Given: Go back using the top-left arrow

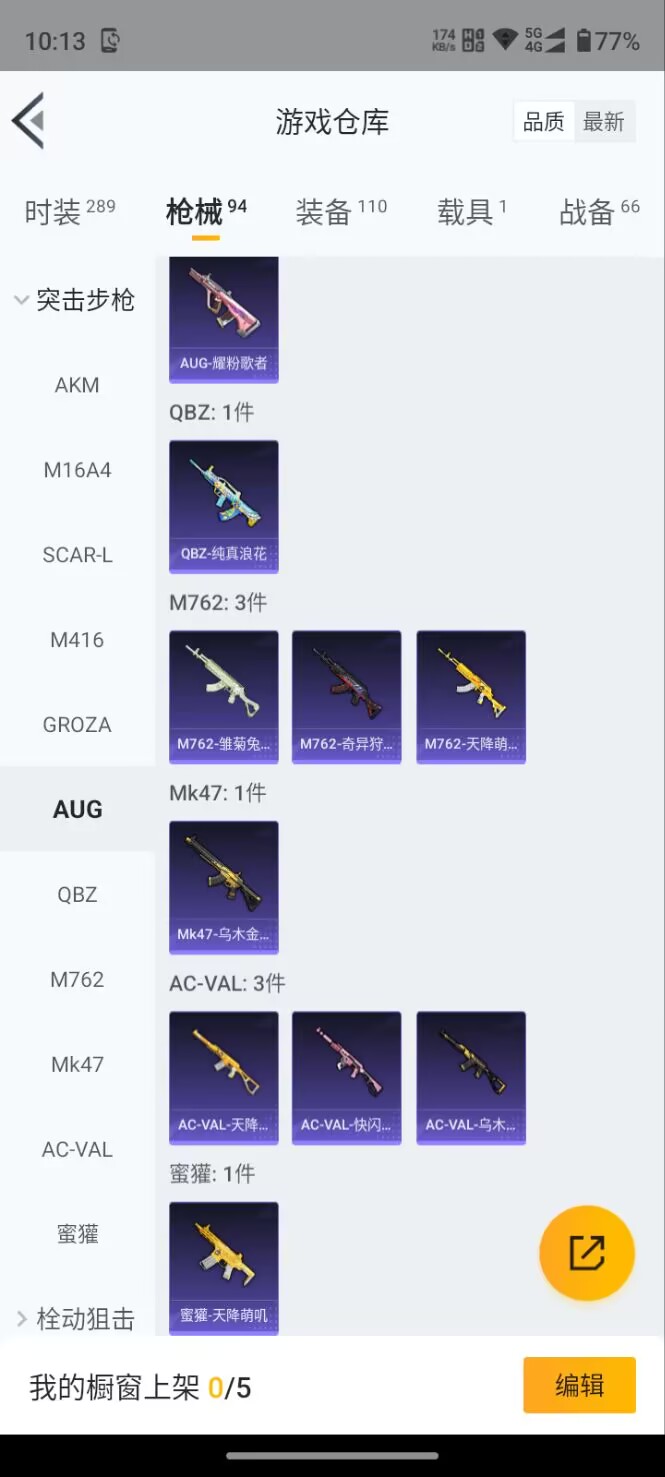Looking at the screenshot, I should [28, 121].
